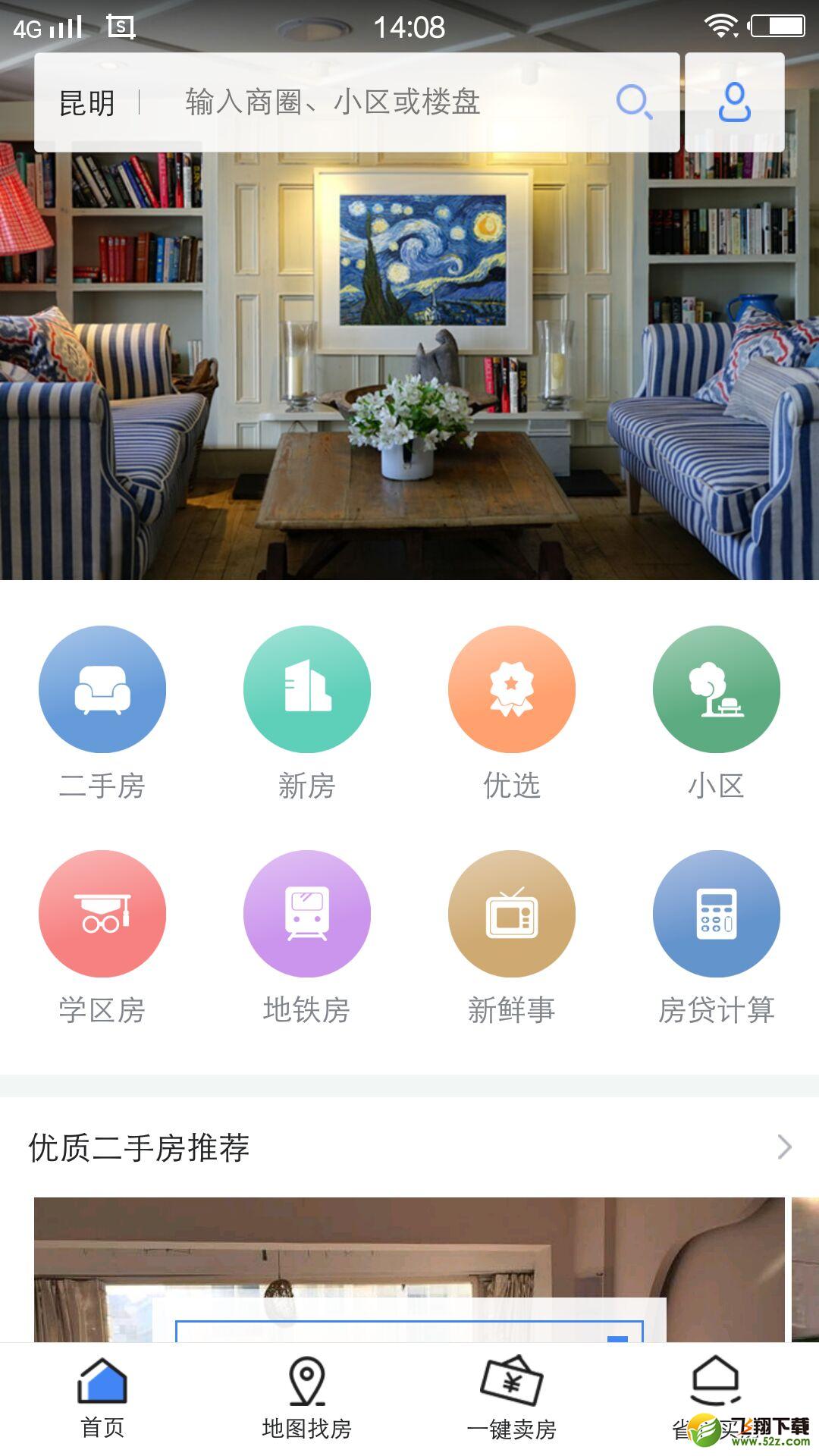This screenshot has height=1456, width=819.
Task: Open the 新房 category
Action: (307, 713)
